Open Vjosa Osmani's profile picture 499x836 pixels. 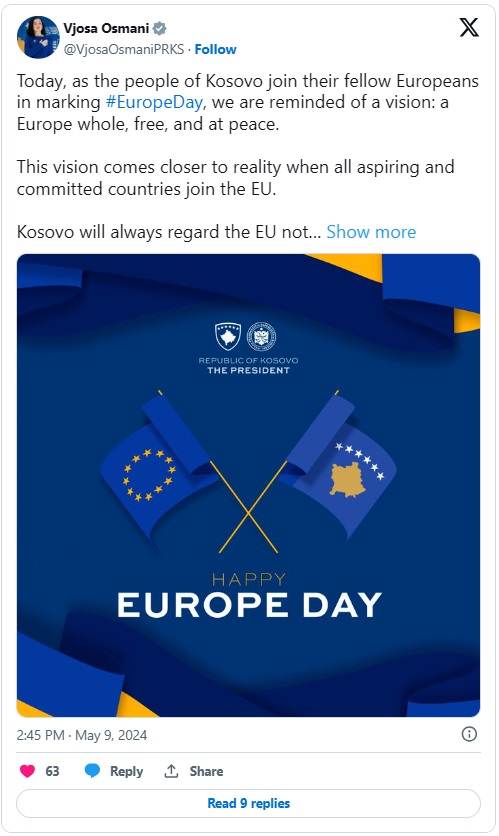(x=38, y=37)
